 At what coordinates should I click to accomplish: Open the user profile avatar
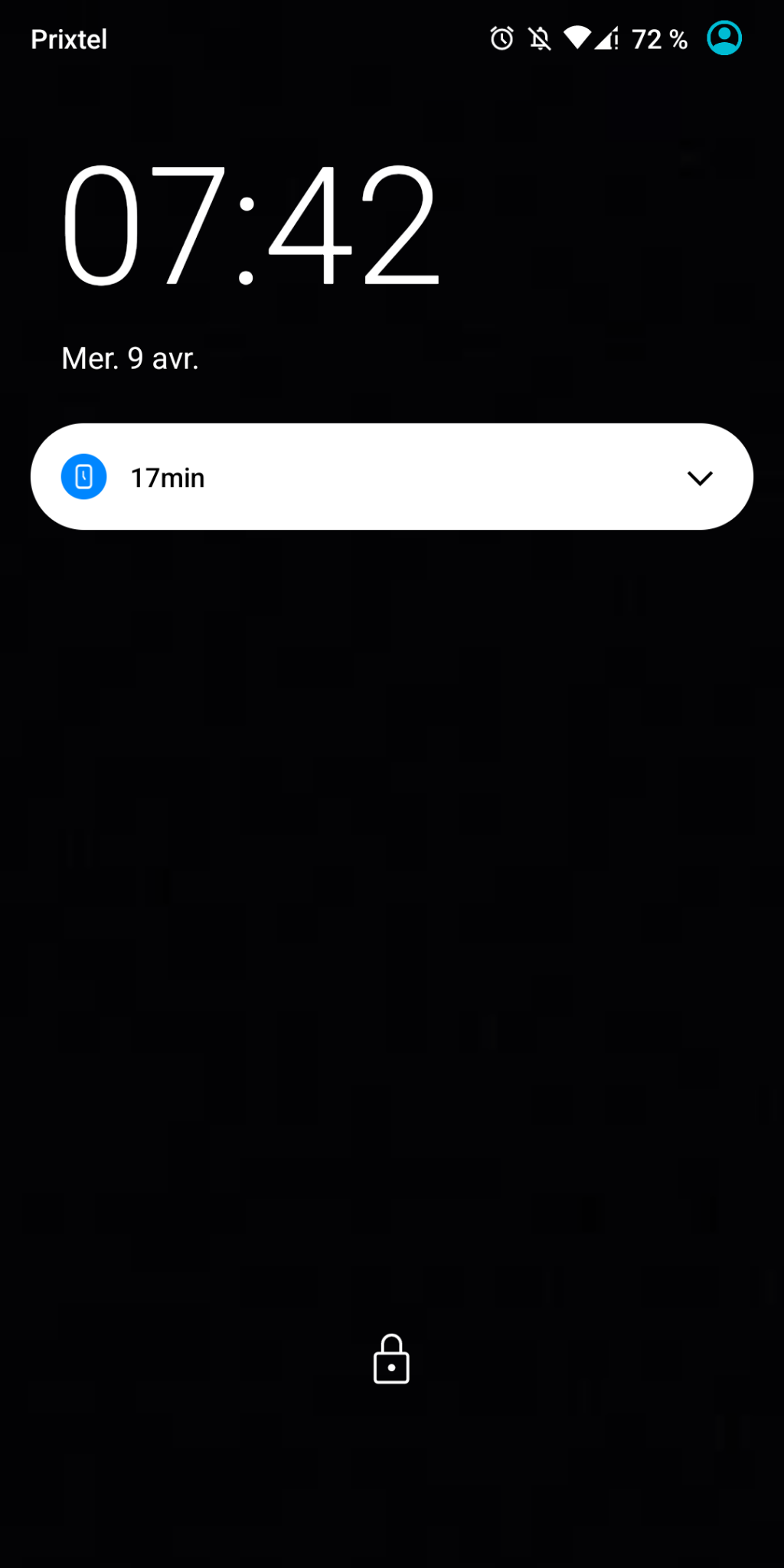click(724, 38)
